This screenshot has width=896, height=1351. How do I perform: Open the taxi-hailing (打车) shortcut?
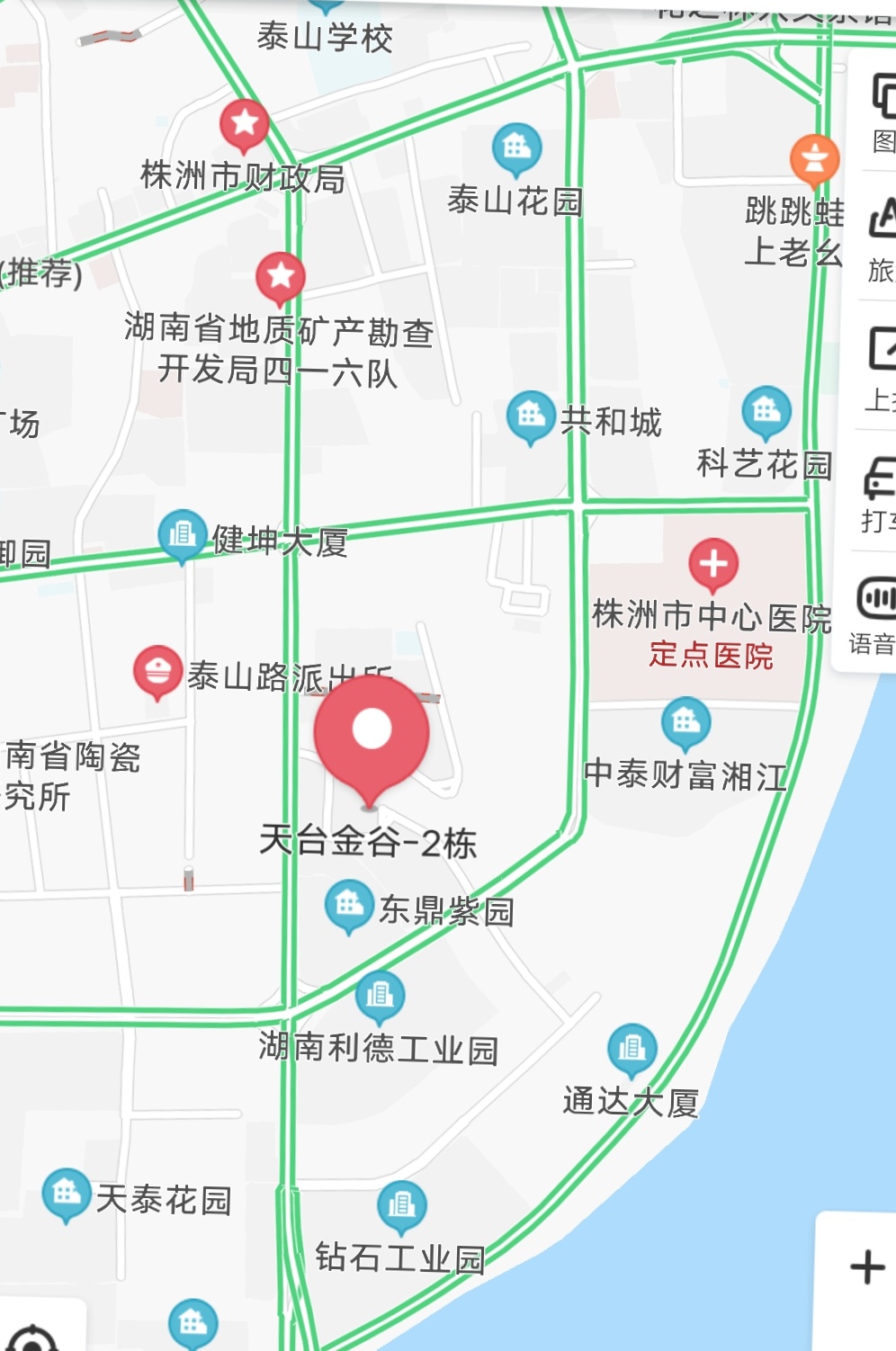(x=880, y=494)
